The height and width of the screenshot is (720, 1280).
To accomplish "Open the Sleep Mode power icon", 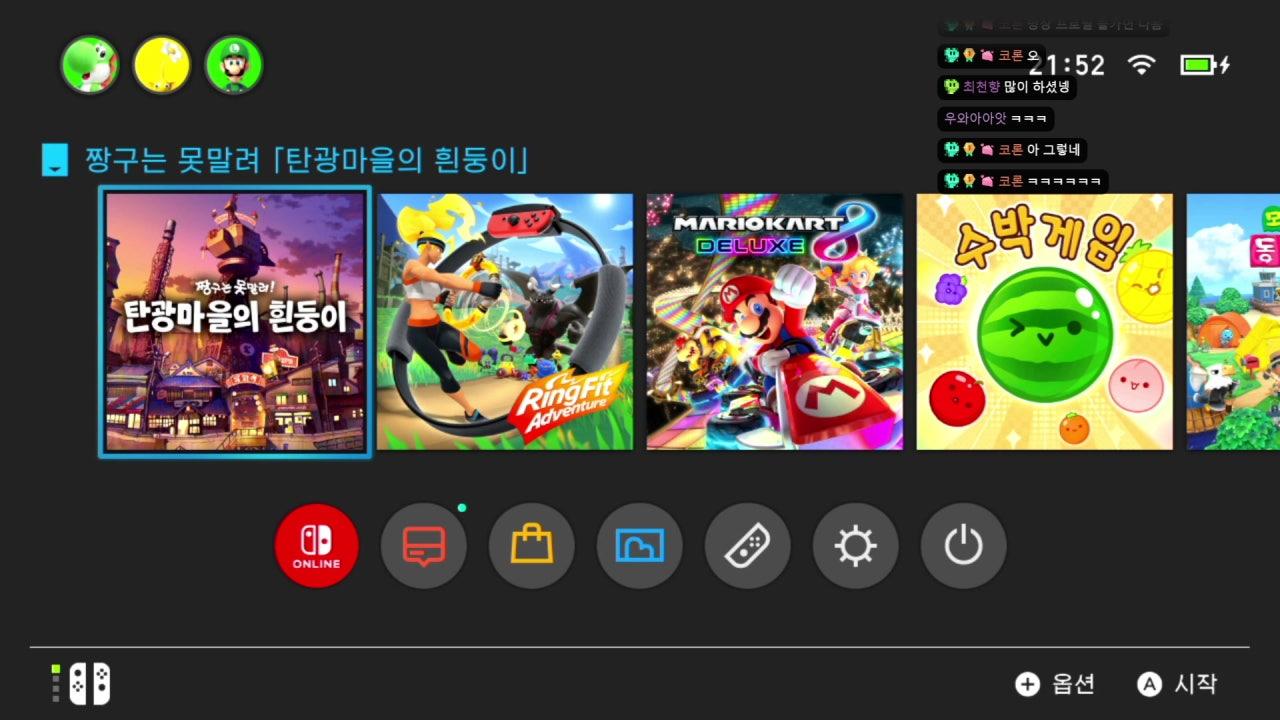I will pos(964,546).
